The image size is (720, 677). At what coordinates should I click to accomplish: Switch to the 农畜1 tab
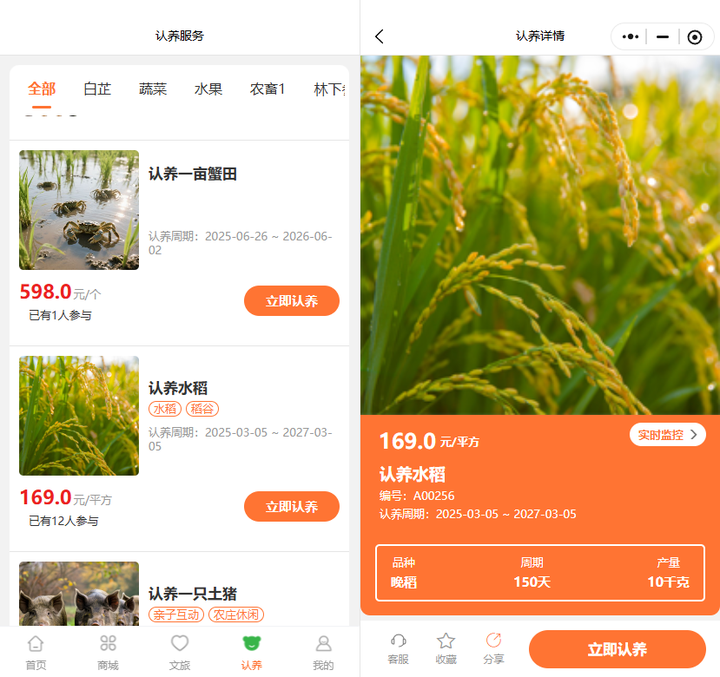[267, 89]
